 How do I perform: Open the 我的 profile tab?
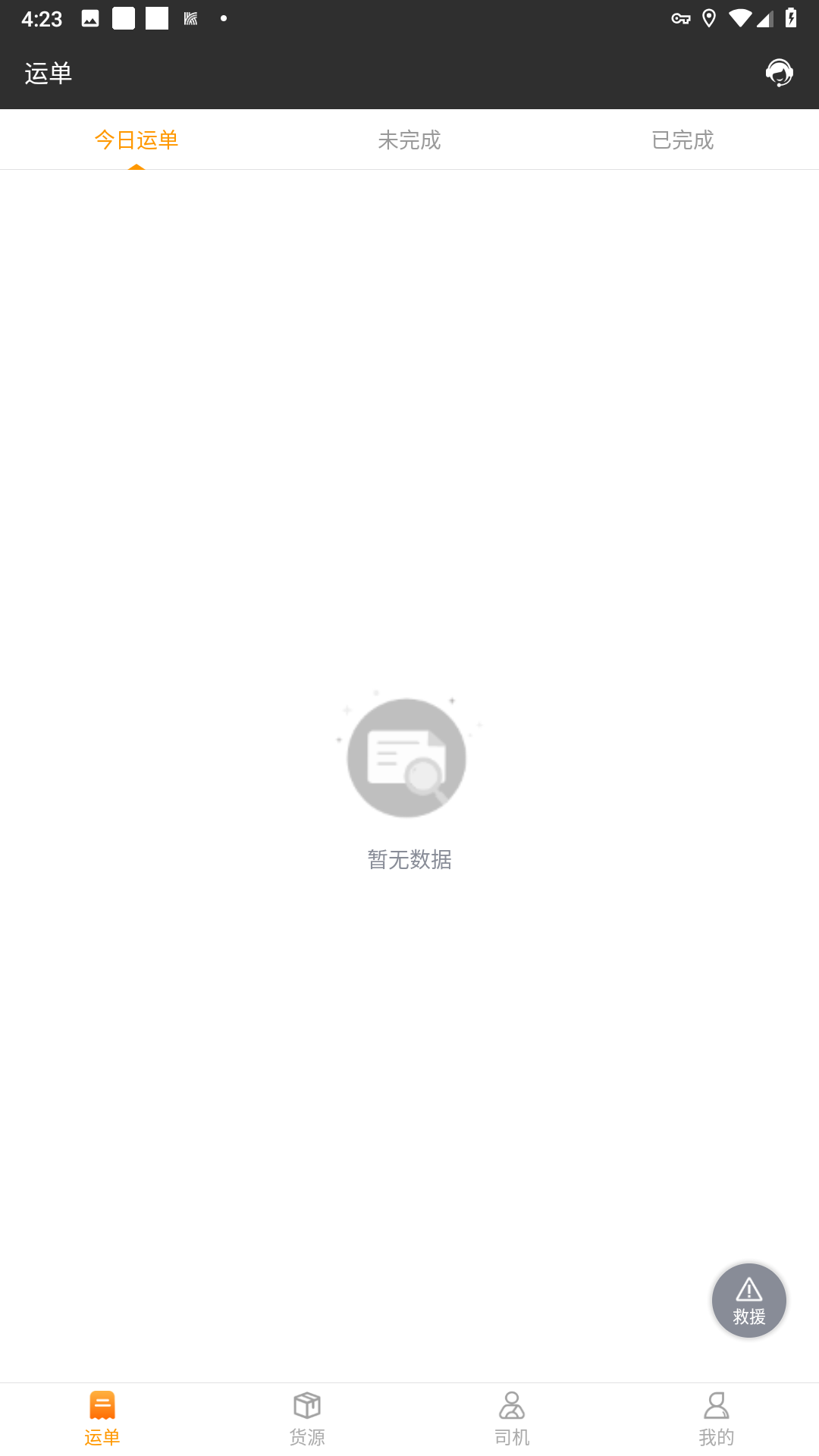tap(717, 1418)
